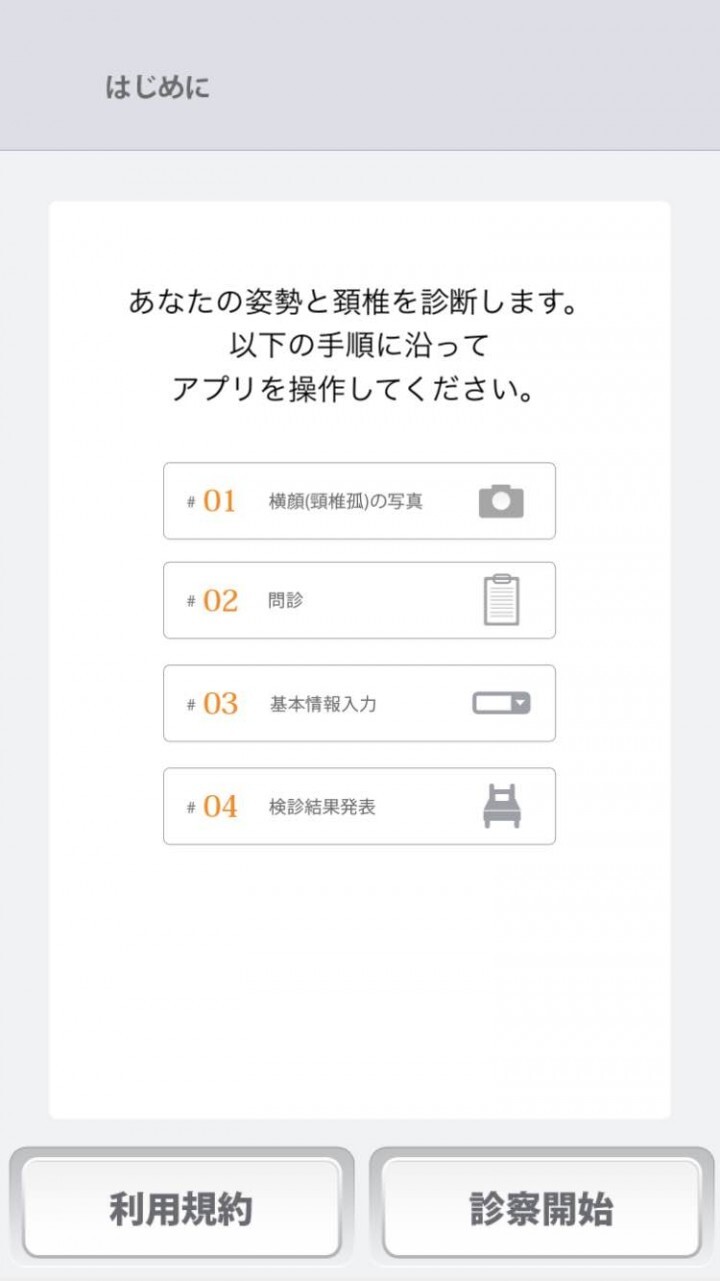Viewport: 720px width, 1281px height.
Task: Select step #02 問診 questionnaire row
Action: click(358, 600)
